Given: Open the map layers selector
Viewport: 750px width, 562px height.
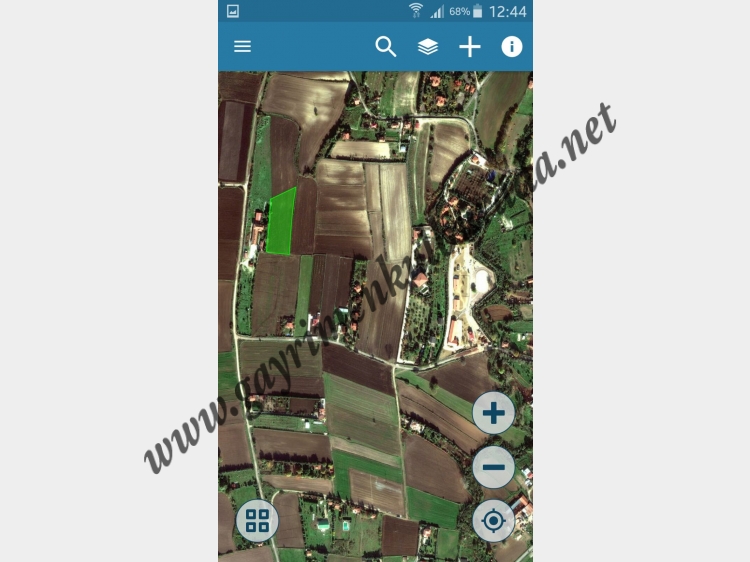Looking at the screenshot, I should pos(428,46).
